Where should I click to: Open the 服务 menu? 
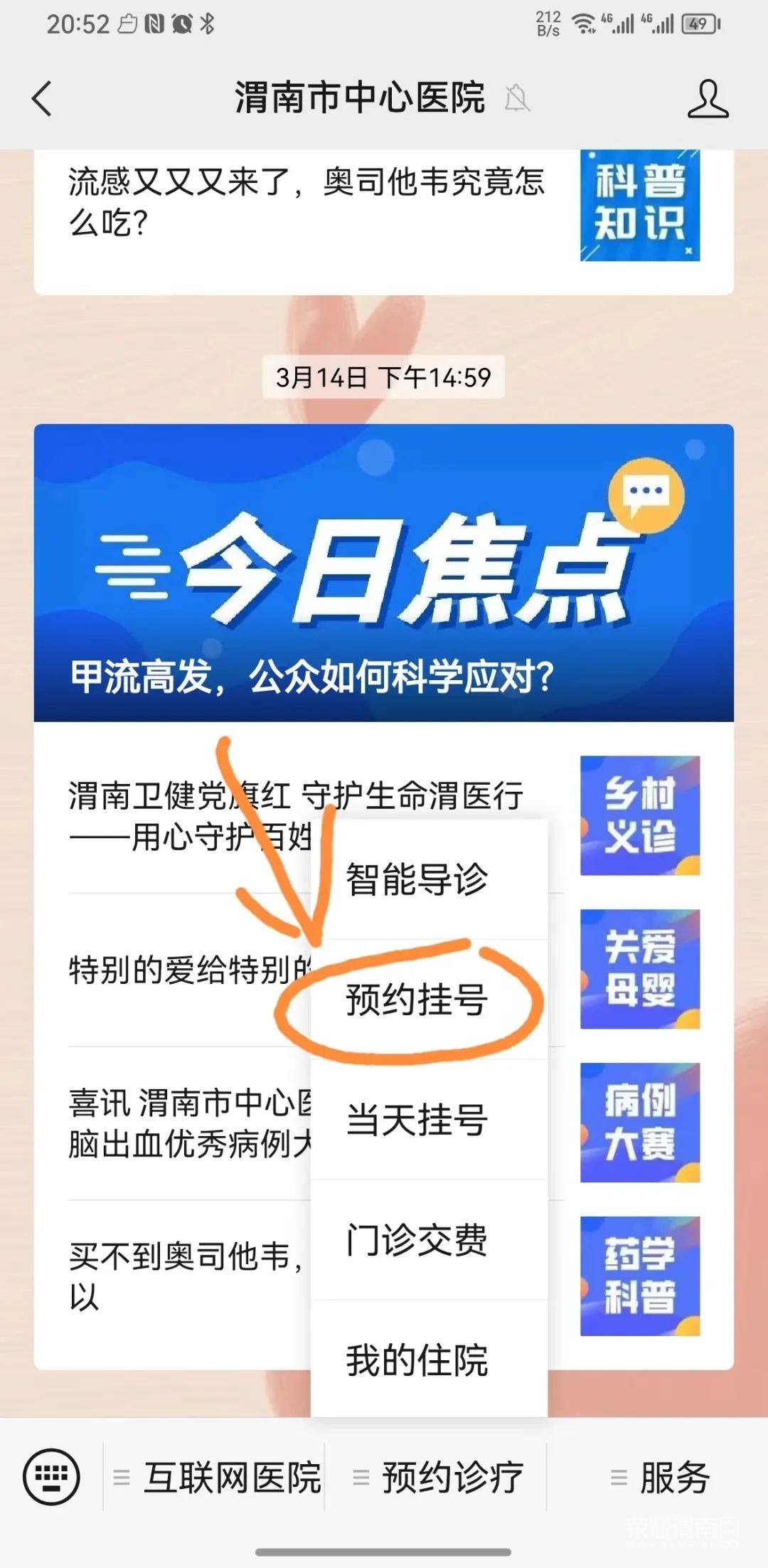[660, 1478]
